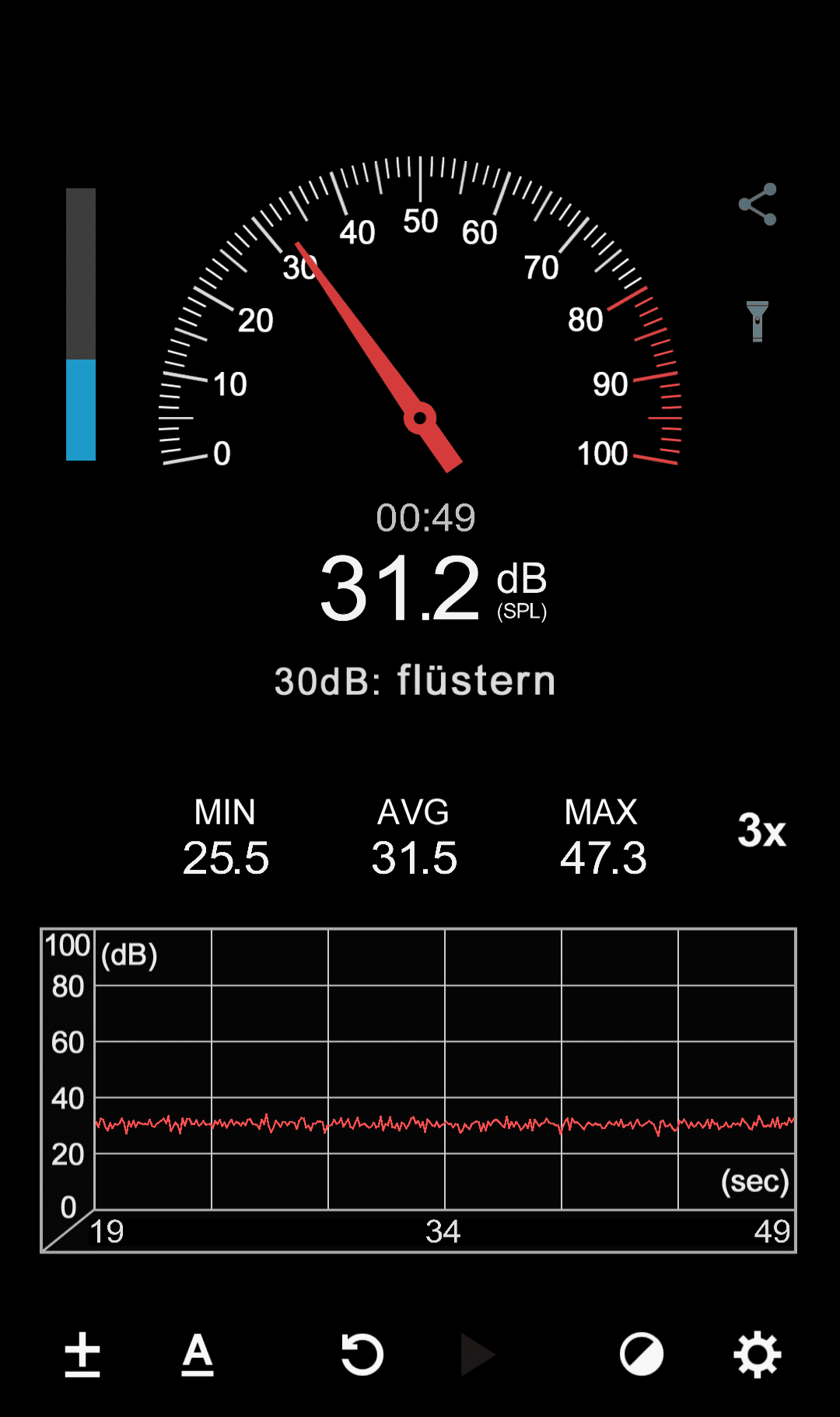Share the sound measurement
The width and height of the screenshot is (840, 1417).
click(x=758, y=205)
